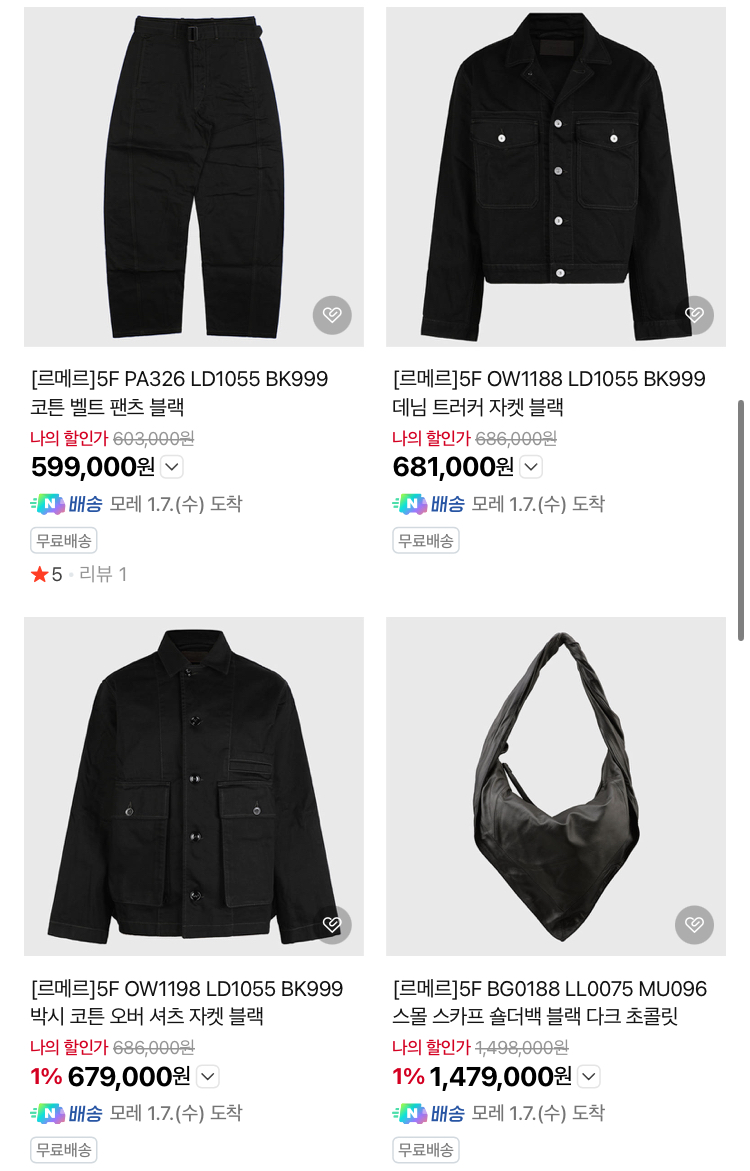Image resolution: width=750 pixels, height=1171 pixels.
Task: View the PA326 cotton belt pants title
Action: tap(180, 393)
